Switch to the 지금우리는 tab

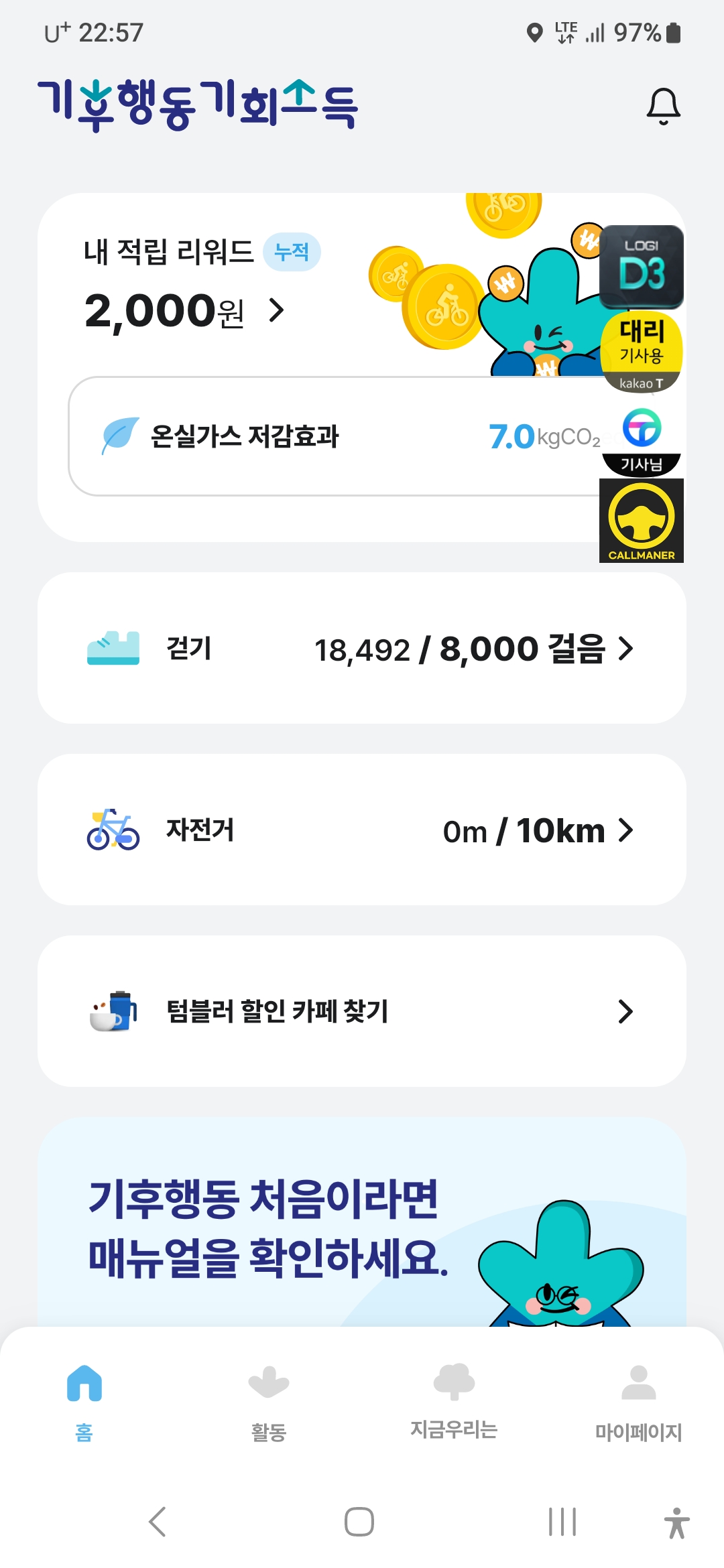[454, 1398]
